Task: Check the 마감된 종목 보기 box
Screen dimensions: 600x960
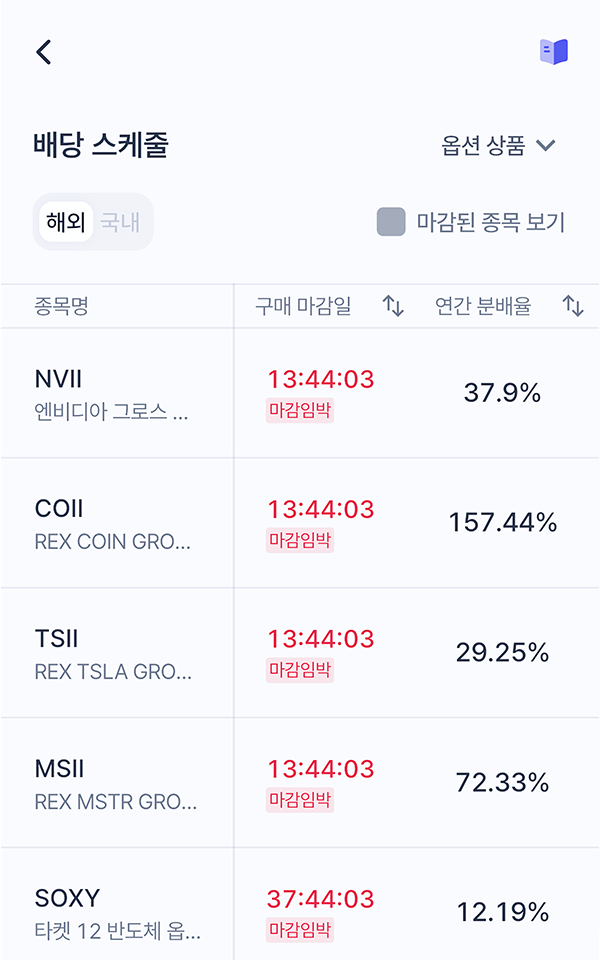Action: pos(391,222)
